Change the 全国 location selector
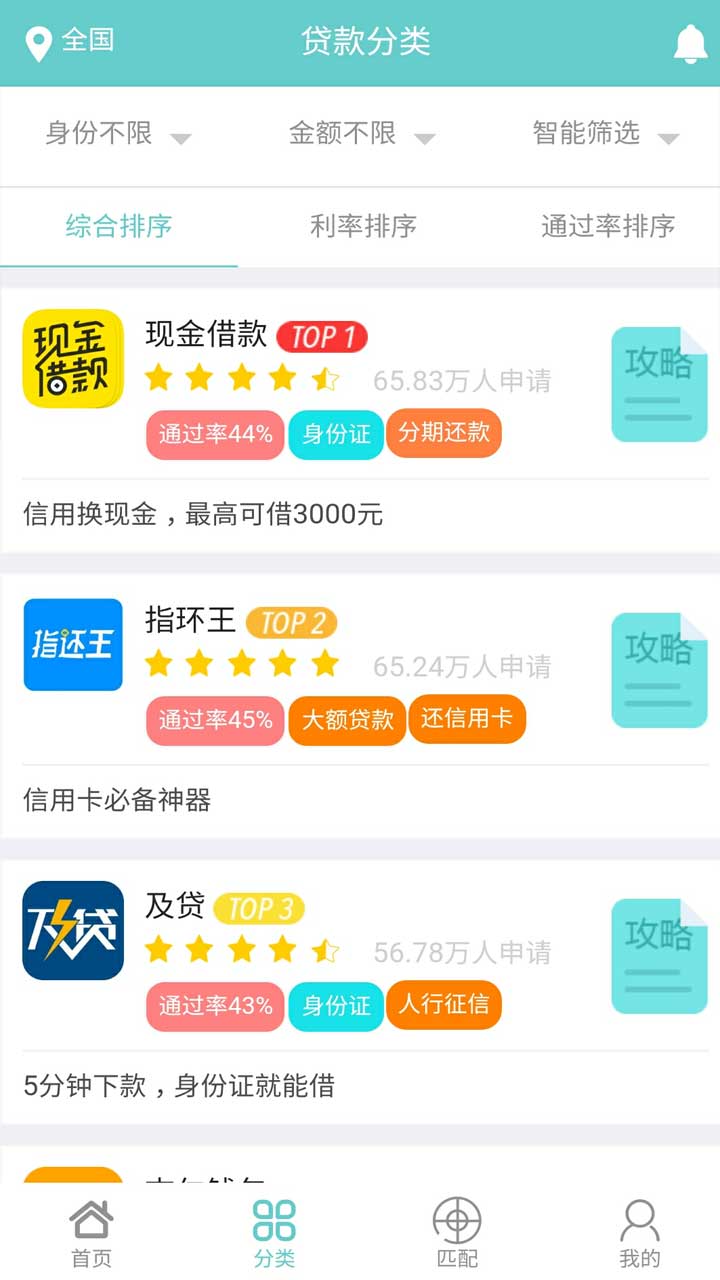The width and height of the screenshot is (720, 1280). (x=70, y=42)
